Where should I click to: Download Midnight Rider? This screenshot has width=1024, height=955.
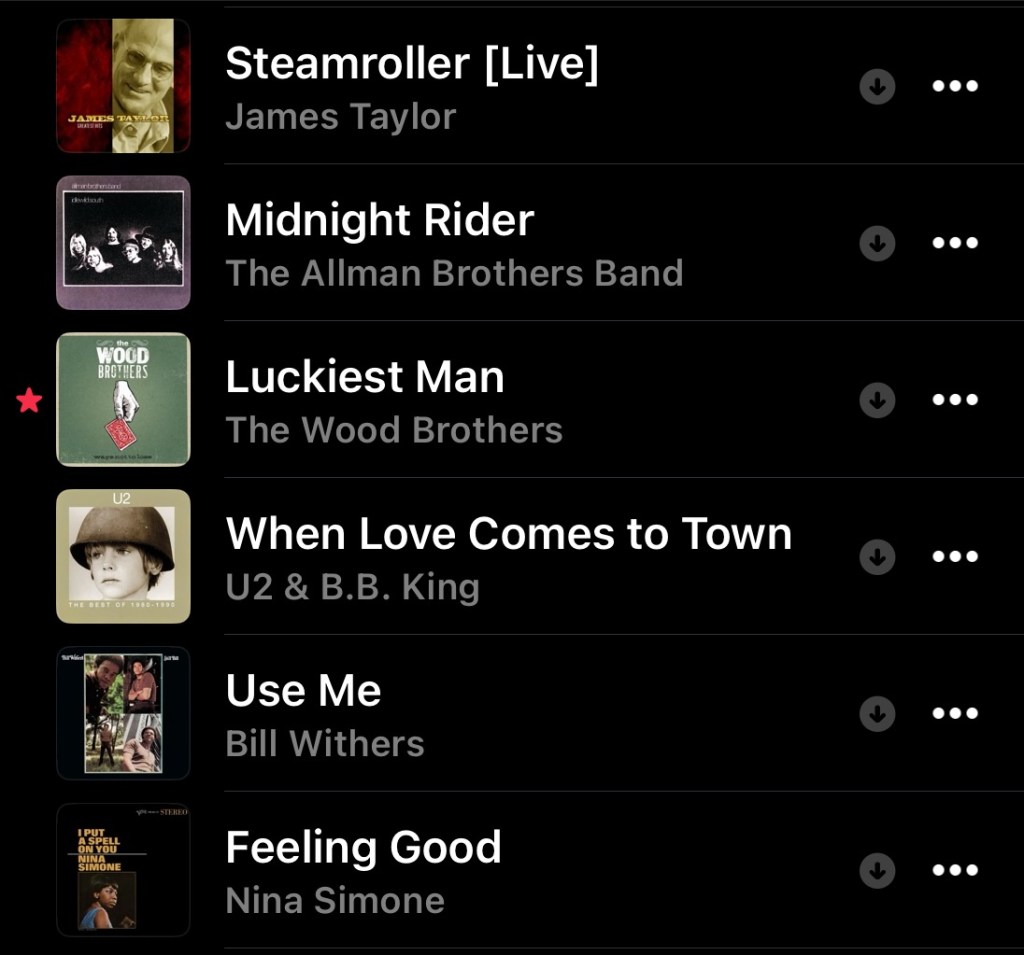pos(877,243)
